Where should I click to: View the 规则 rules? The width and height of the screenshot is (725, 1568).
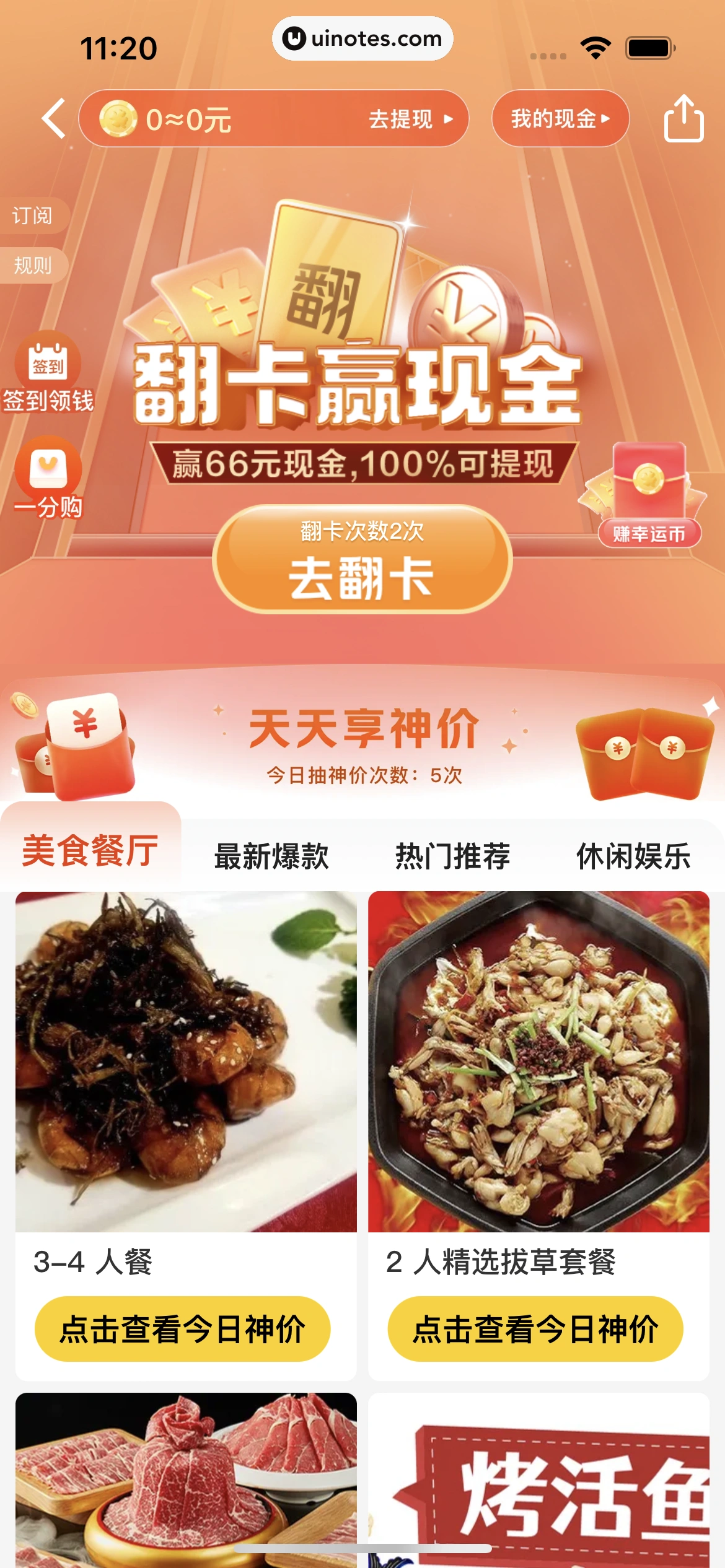click(32, 265)
